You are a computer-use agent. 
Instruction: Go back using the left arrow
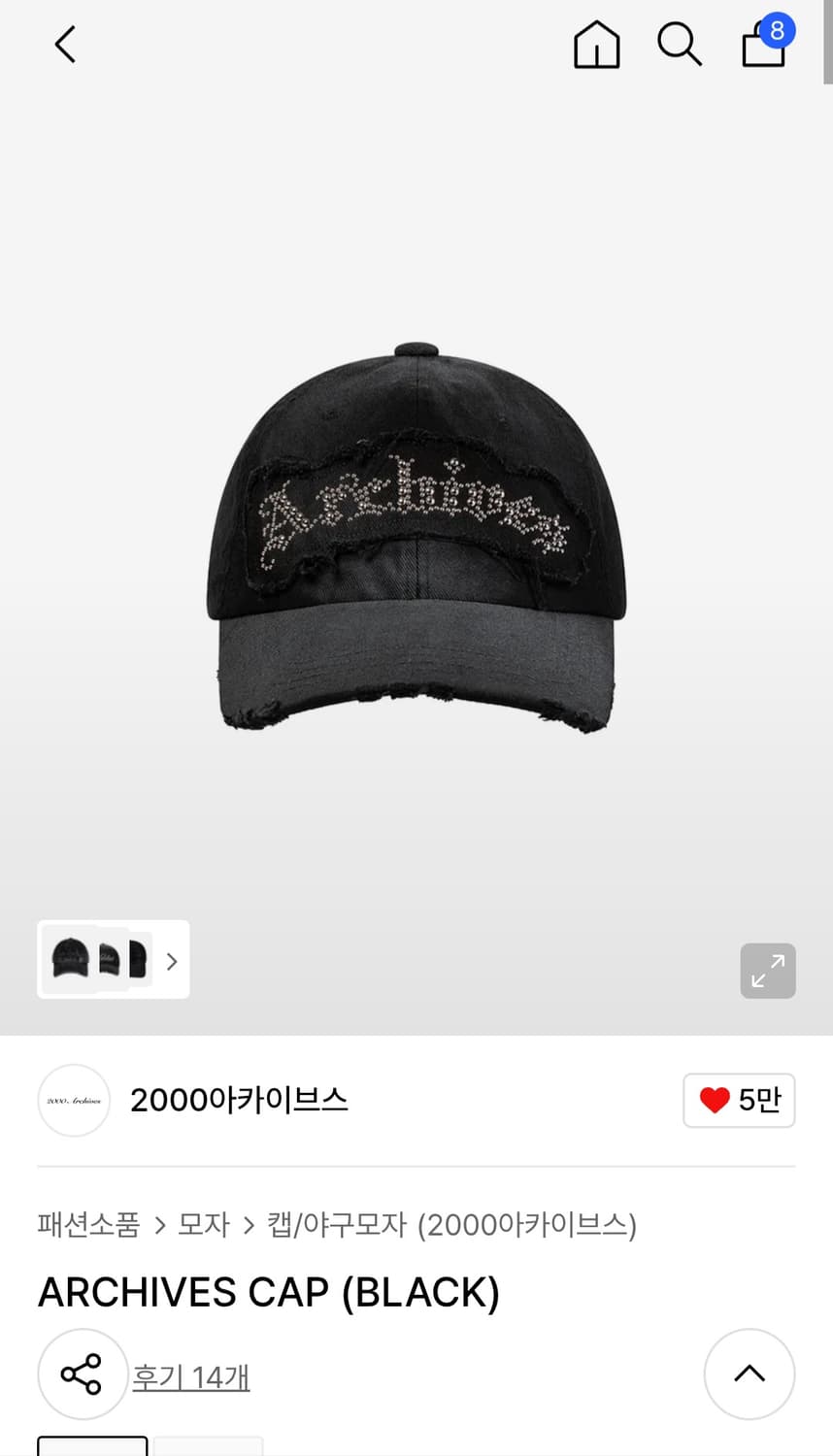pyautogui.click(x=64, y=44)
